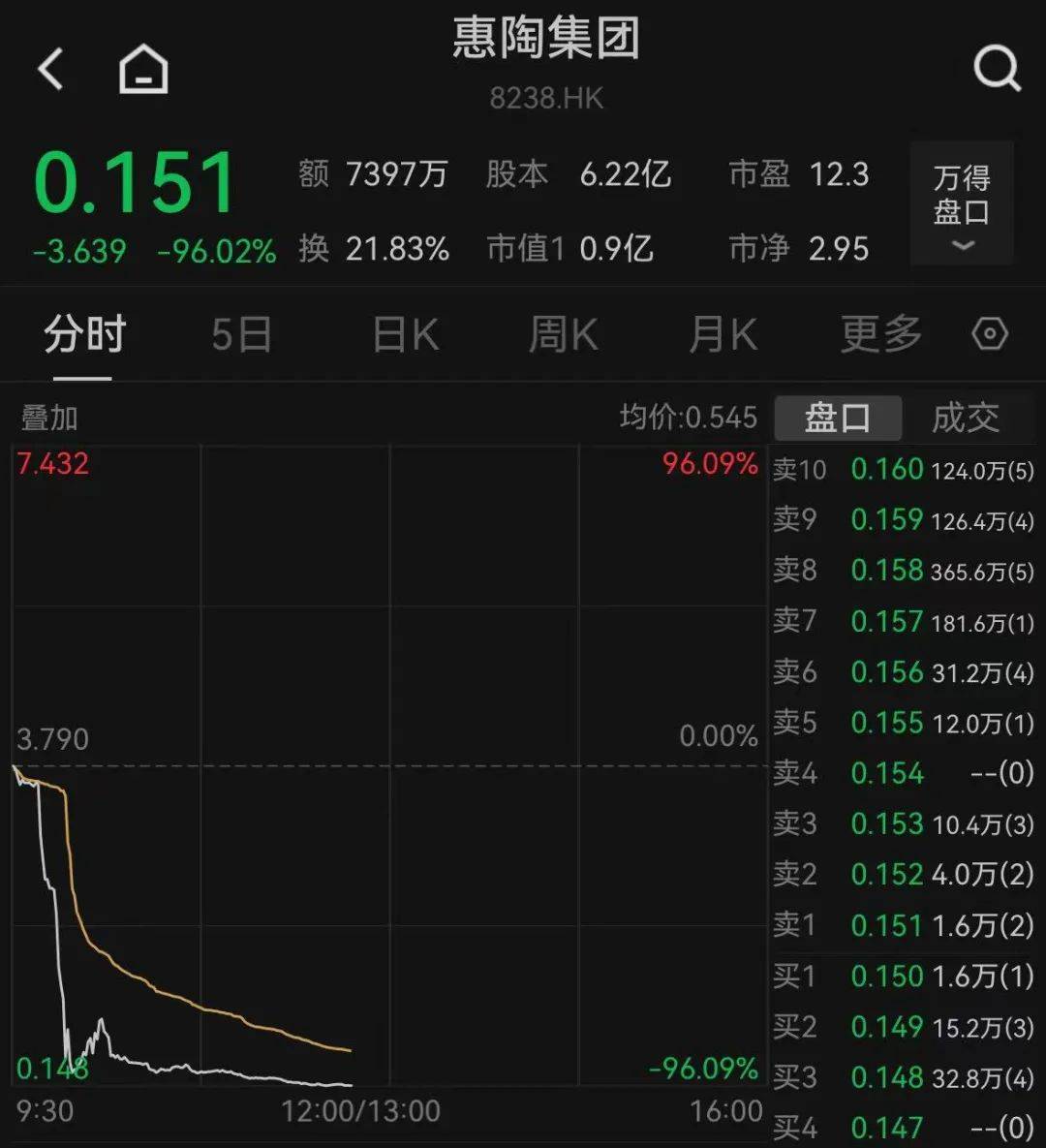Switch to the 月K chart tab
The width and height of the screenshot is (1046, 1148).
pos(723,335)
